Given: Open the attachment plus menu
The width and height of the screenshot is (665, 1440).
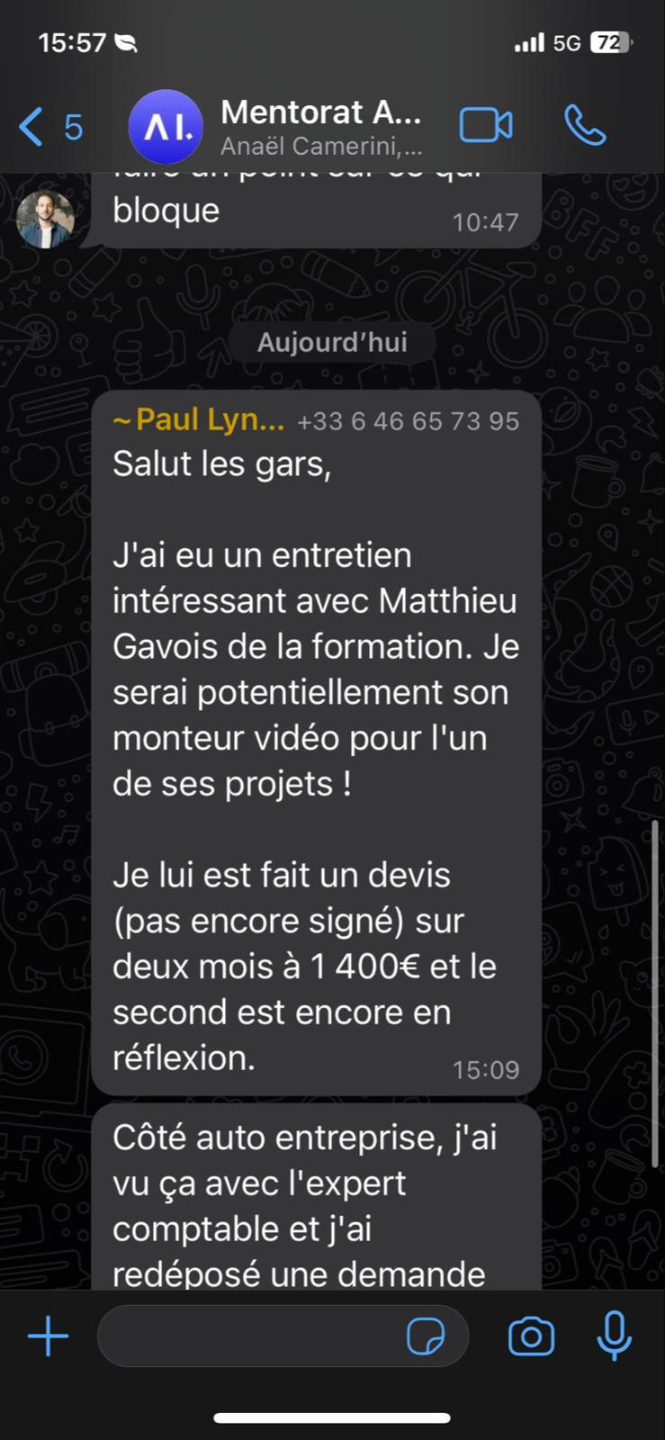Looking at the screenshot, I should pyautogui.click(x=48, y=1336).
